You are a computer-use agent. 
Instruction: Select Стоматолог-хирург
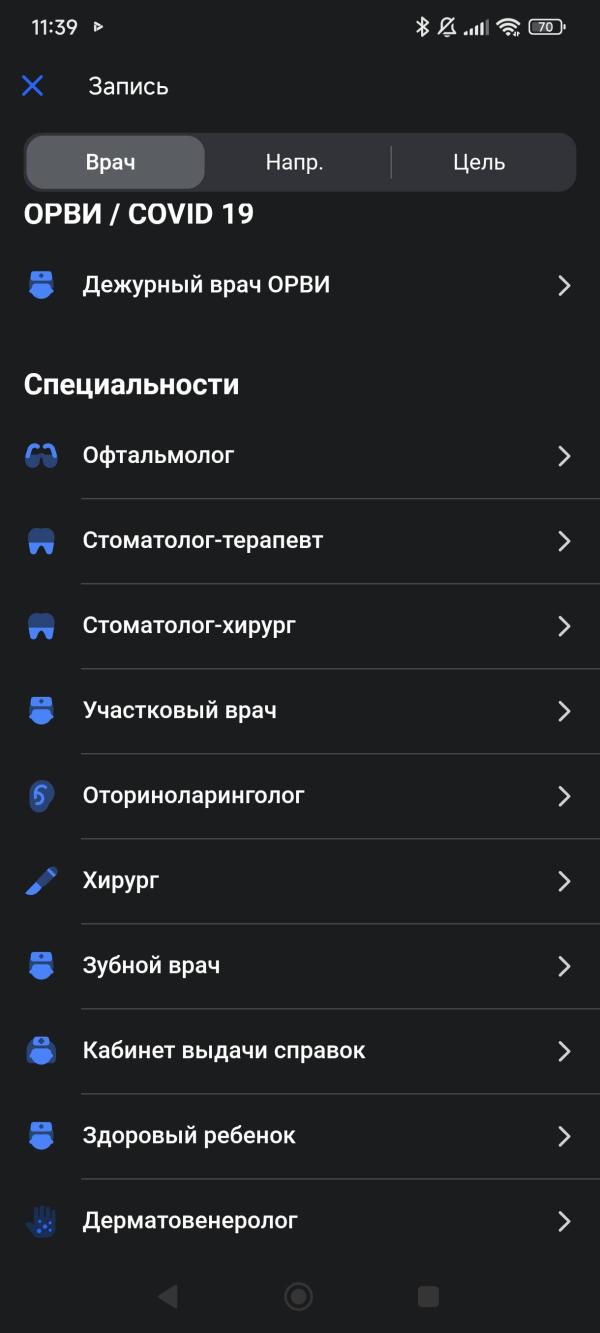click(x=300, y=626)
